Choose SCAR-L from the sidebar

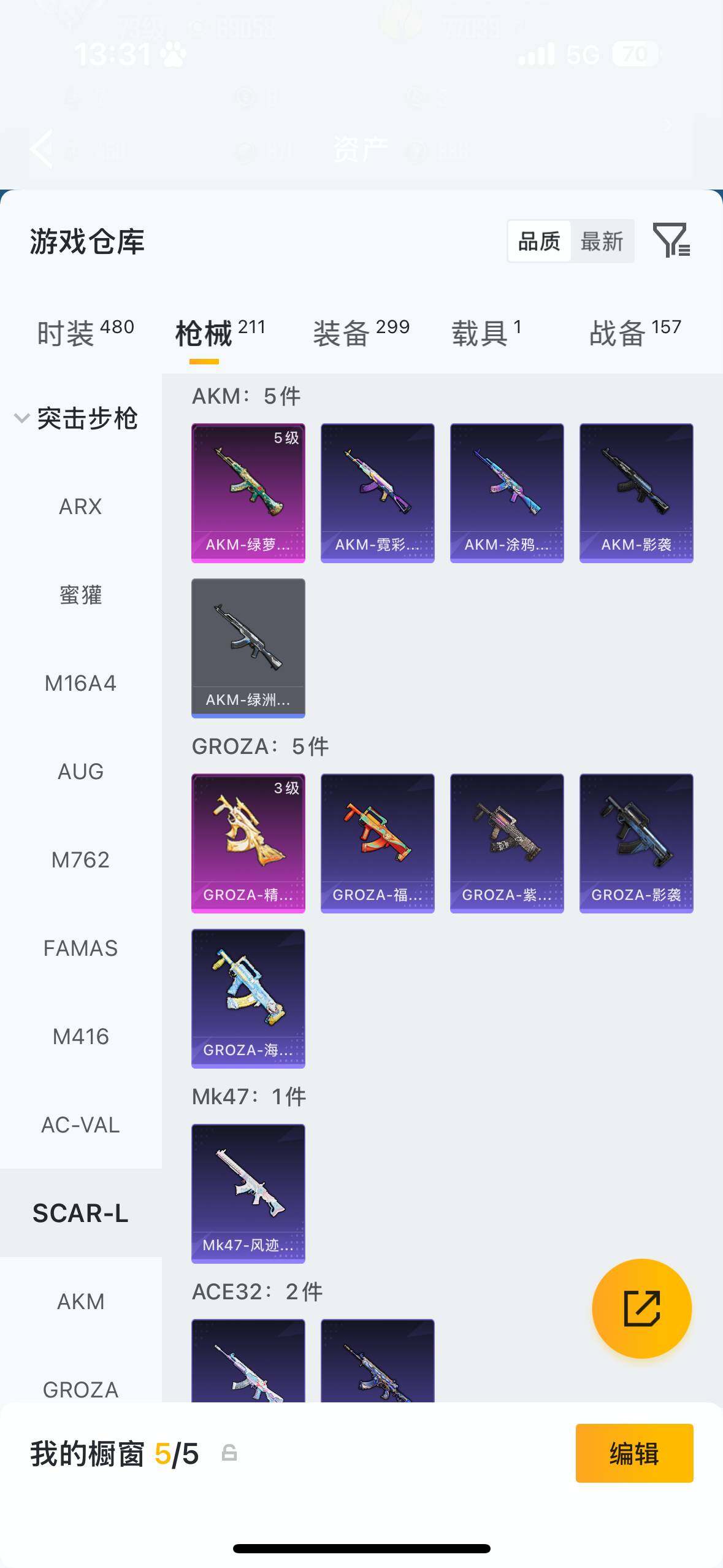coord(80,1213)
